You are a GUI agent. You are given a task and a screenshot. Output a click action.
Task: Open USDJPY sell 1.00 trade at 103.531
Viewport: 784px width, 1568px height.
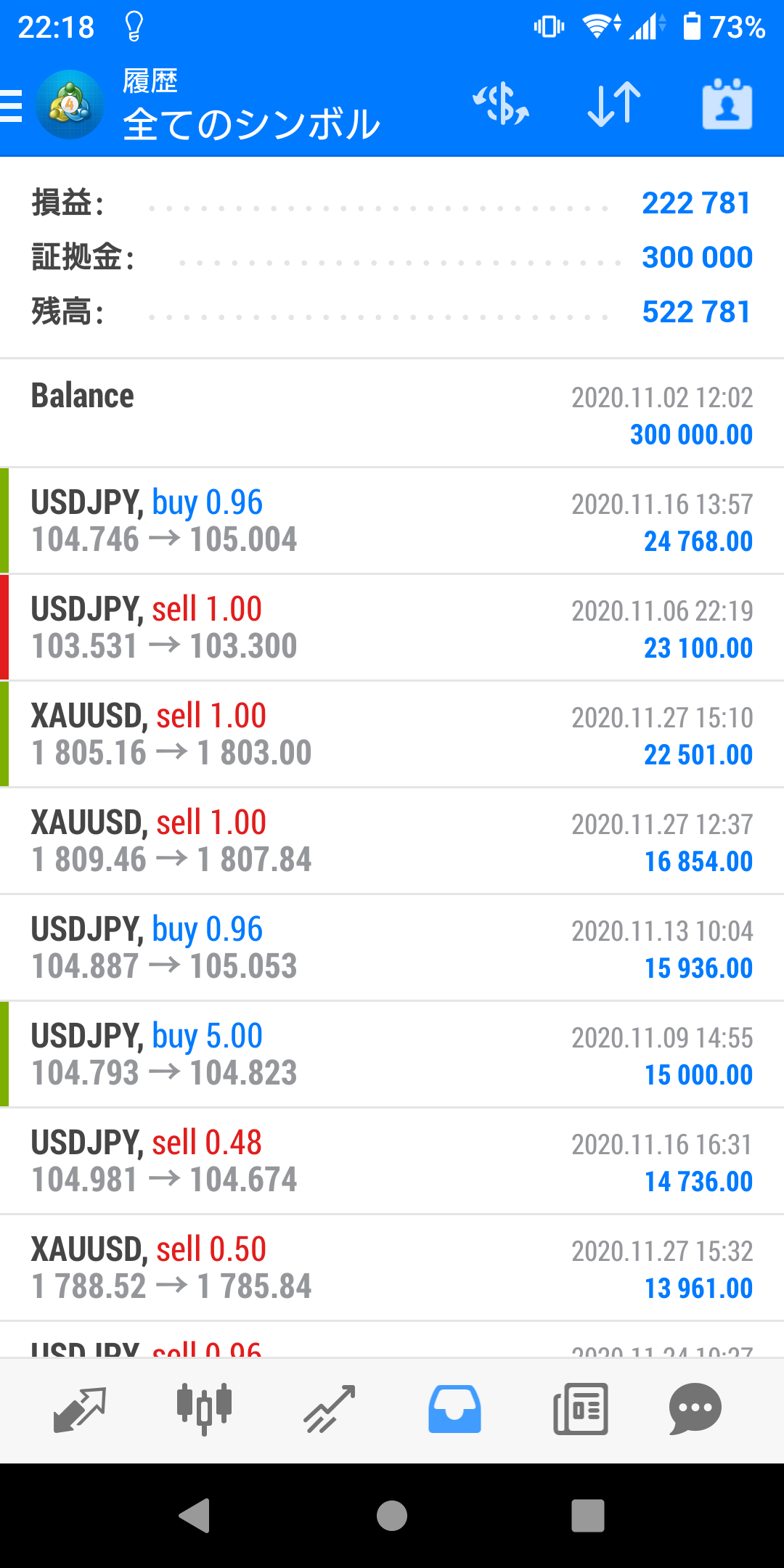[x=392, y=628]
